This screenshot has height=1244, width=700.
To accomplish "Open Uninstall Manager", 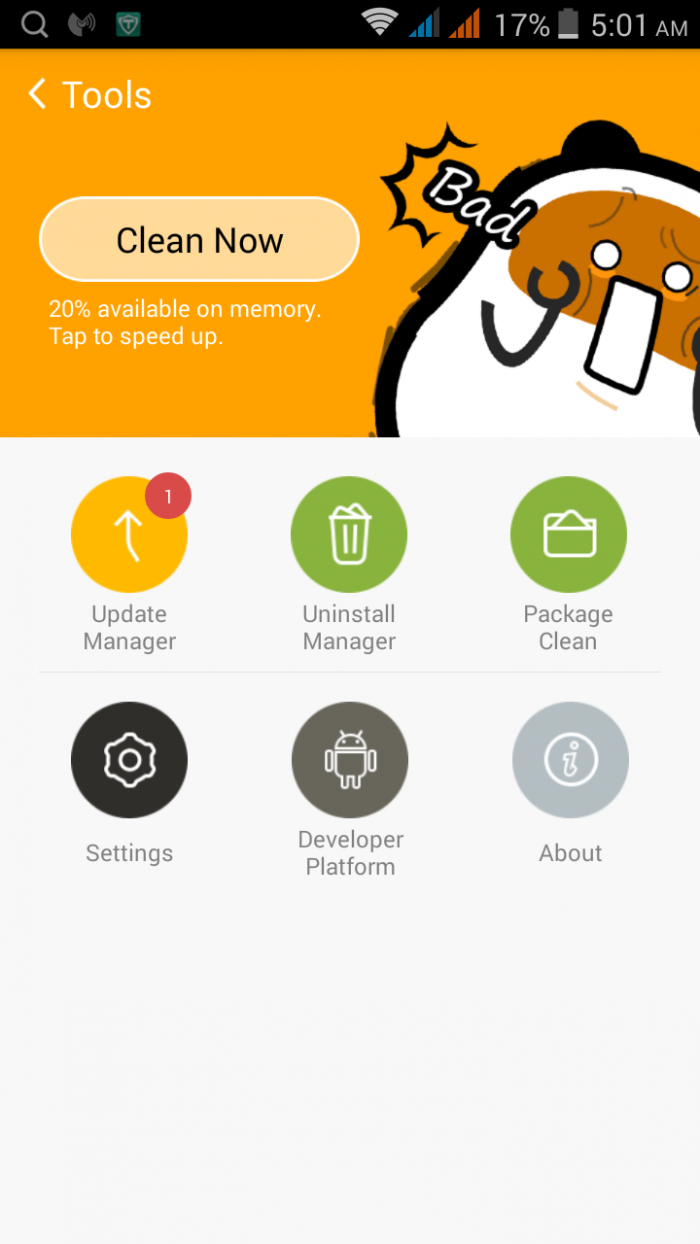I will [x=349, y=535].
